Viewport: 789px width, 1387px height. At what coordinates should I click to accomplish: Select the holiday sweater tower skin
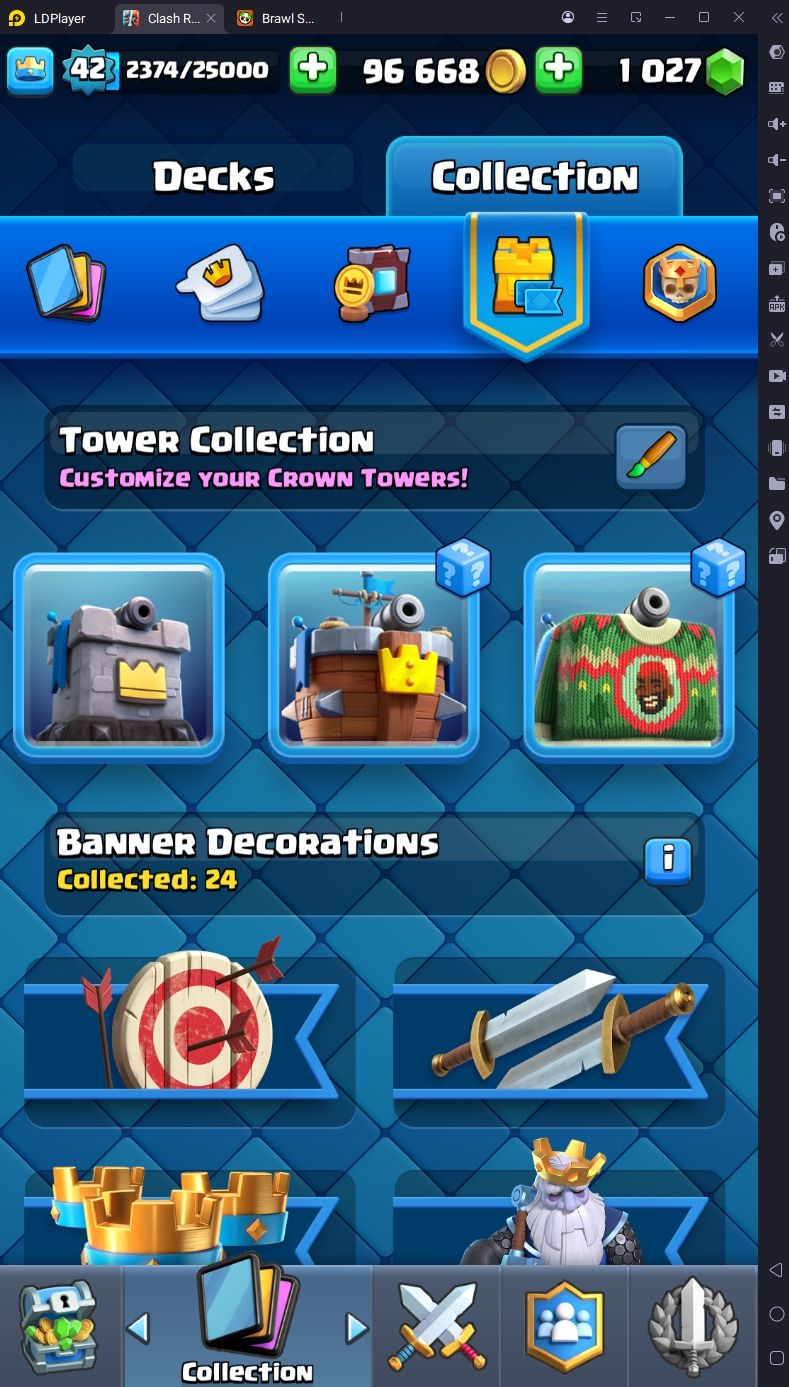[629, 656]
